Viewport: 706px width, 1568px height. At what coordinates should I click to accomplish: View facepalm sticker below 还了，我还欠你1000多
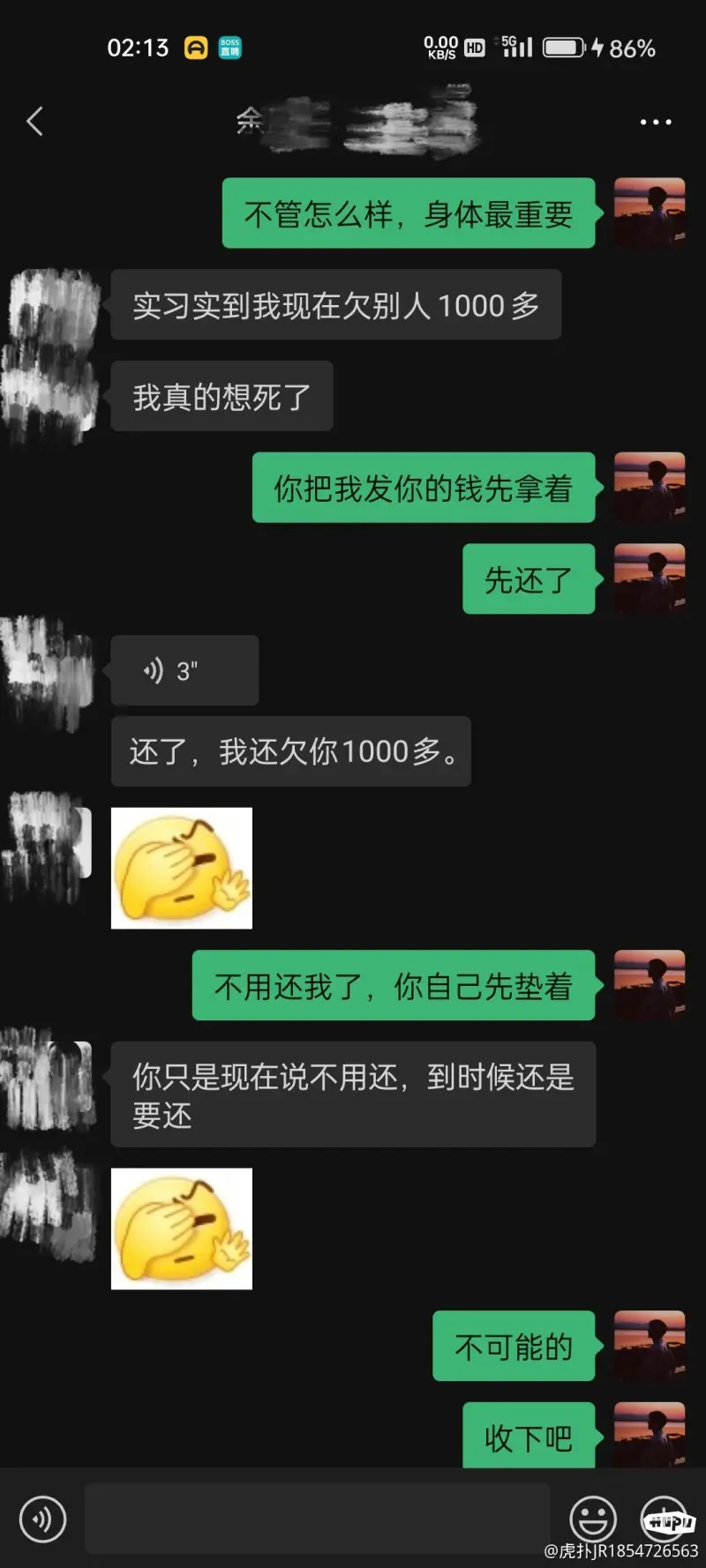point(182,868)
